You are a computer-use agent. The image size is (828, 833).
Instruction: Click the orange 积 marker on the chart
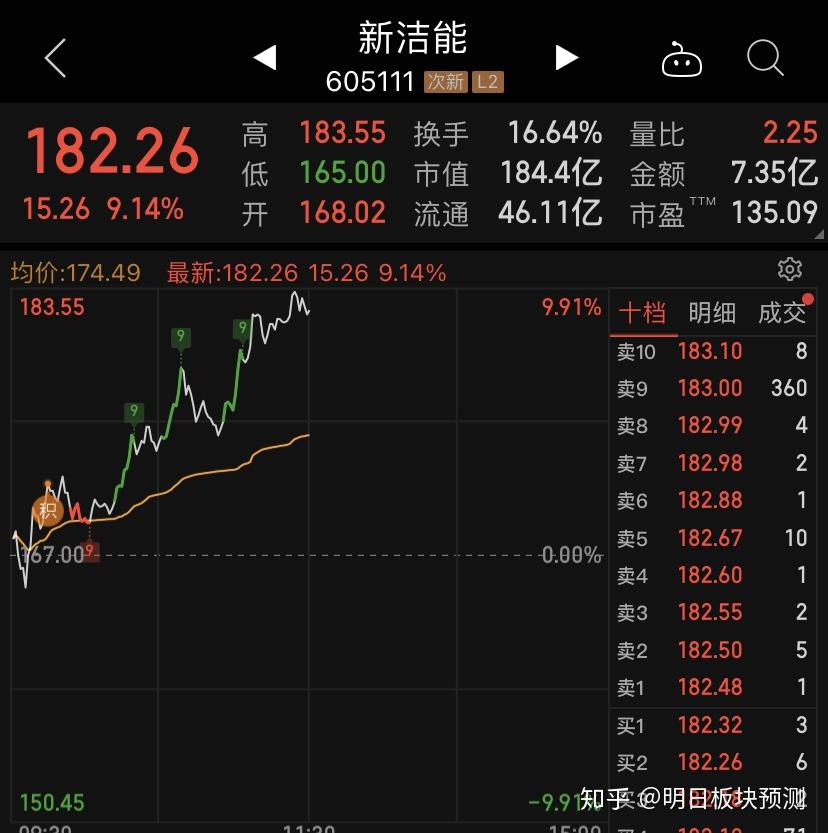click(47, 511)
